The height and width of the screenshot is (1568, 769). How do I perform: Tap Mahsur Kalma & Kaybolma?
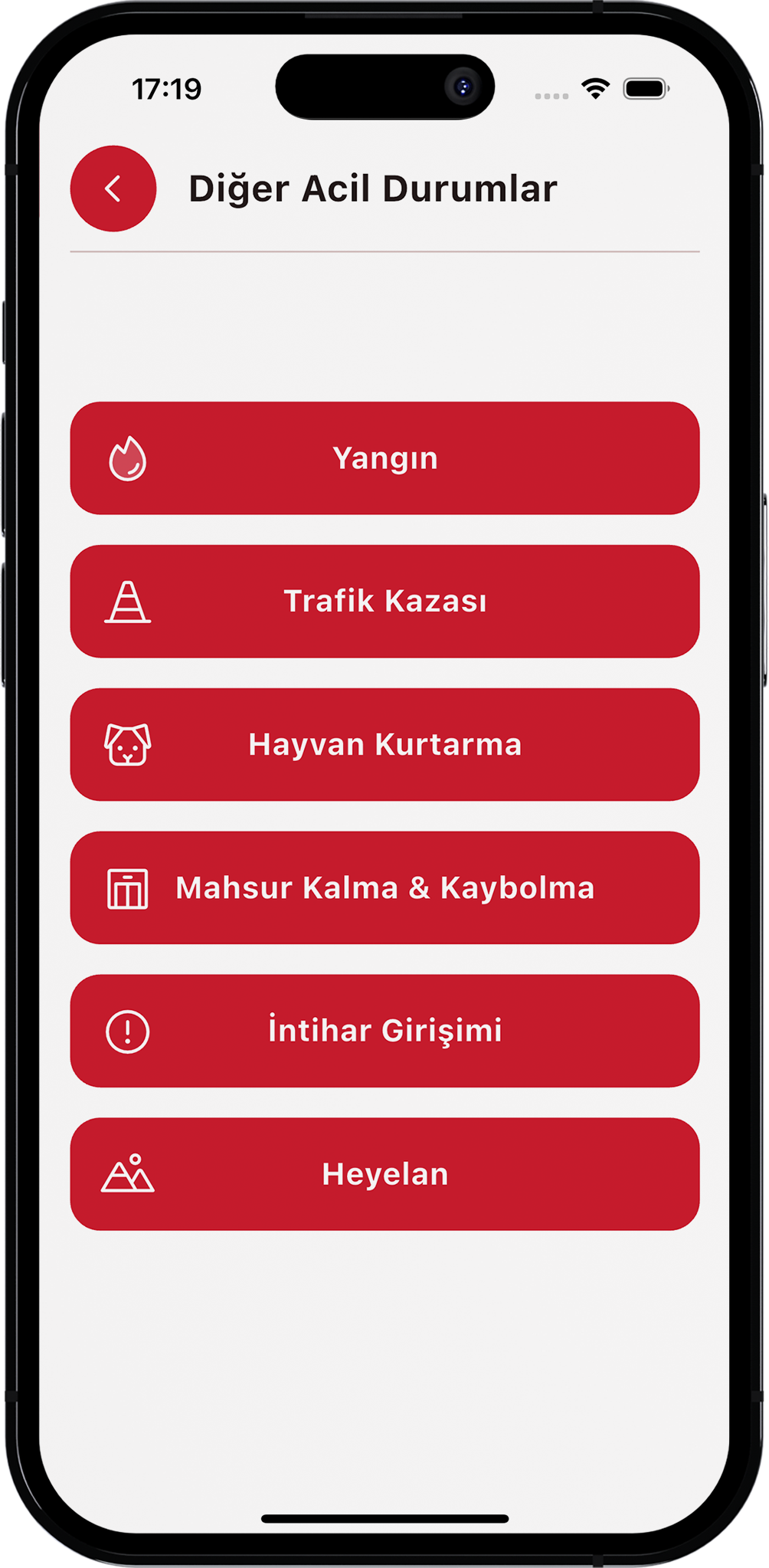(x=384, y=887)
